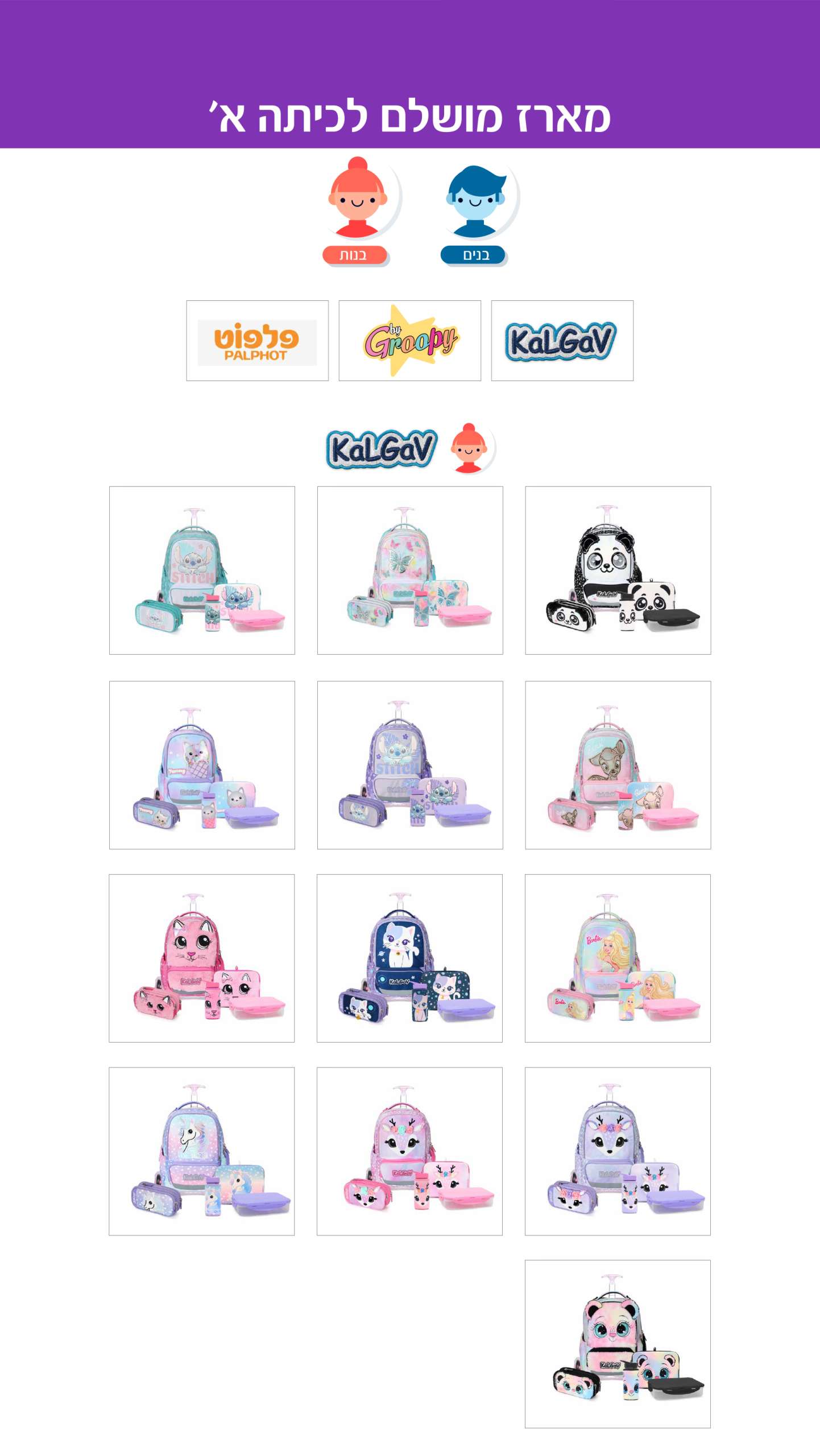The height and width of the screenshot is (1456, 820).
Task: Open the Bambi backpack set
Action: 618,765
